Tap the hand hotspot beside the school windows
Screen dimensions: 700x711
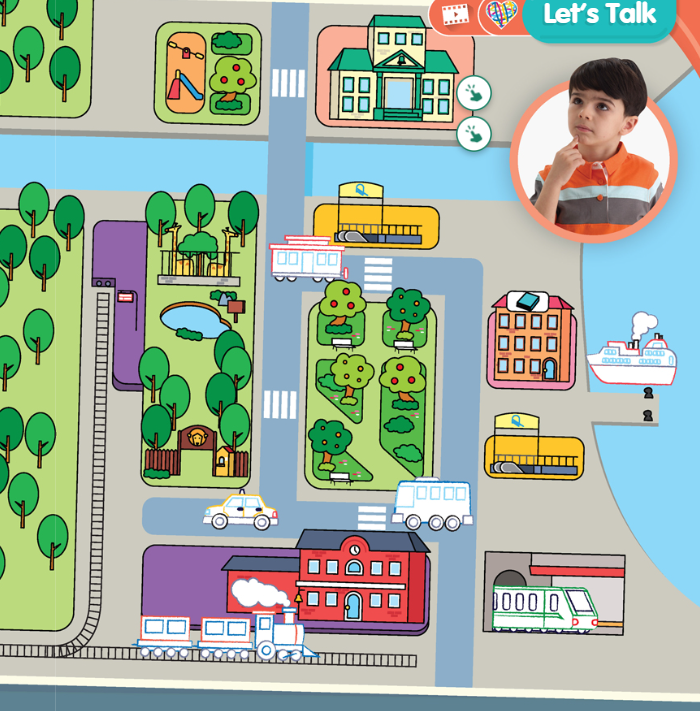point(474,93)
